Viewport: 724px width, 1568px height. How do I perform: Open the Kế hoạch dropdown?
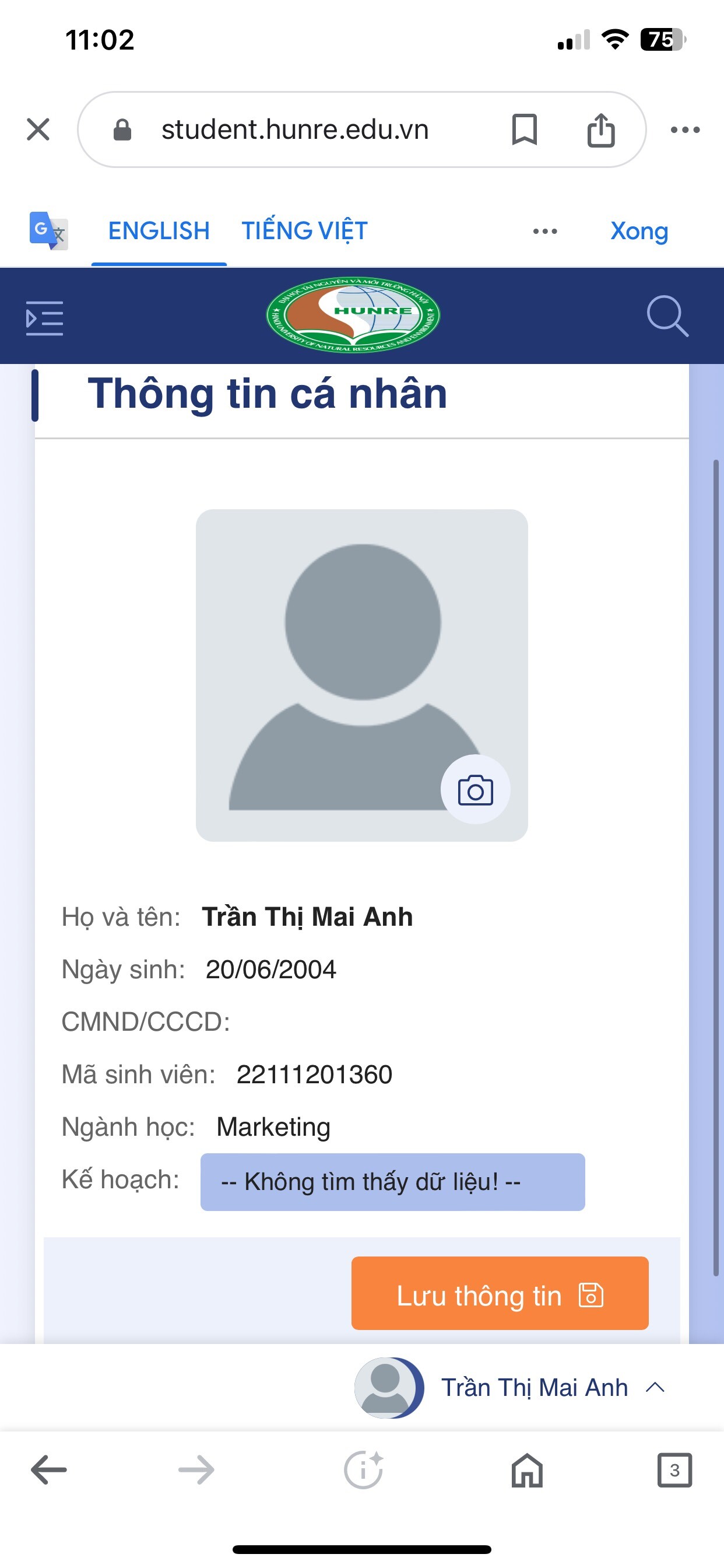(392, 1182)
